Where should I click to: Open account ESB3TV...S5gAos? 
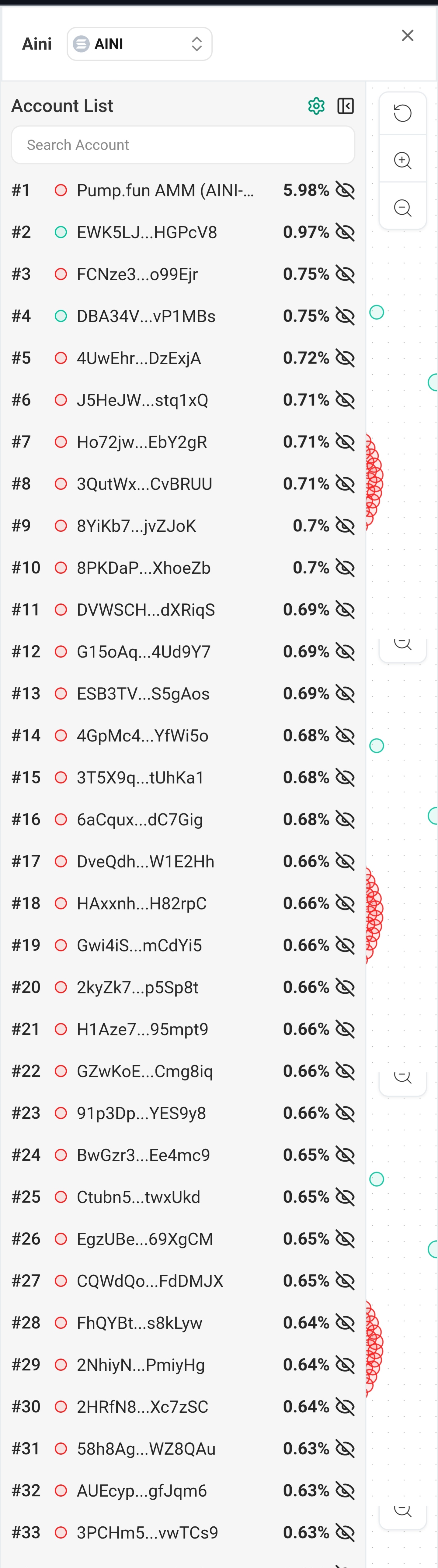[x=143, y=694]
